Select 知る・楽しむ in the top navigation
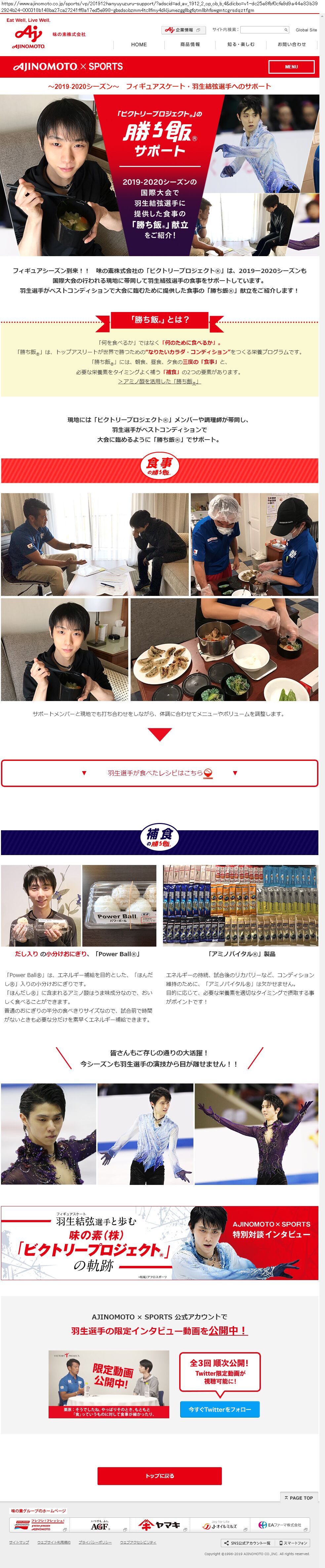This screenshot has height=1568, width=325. pos(241,44)
